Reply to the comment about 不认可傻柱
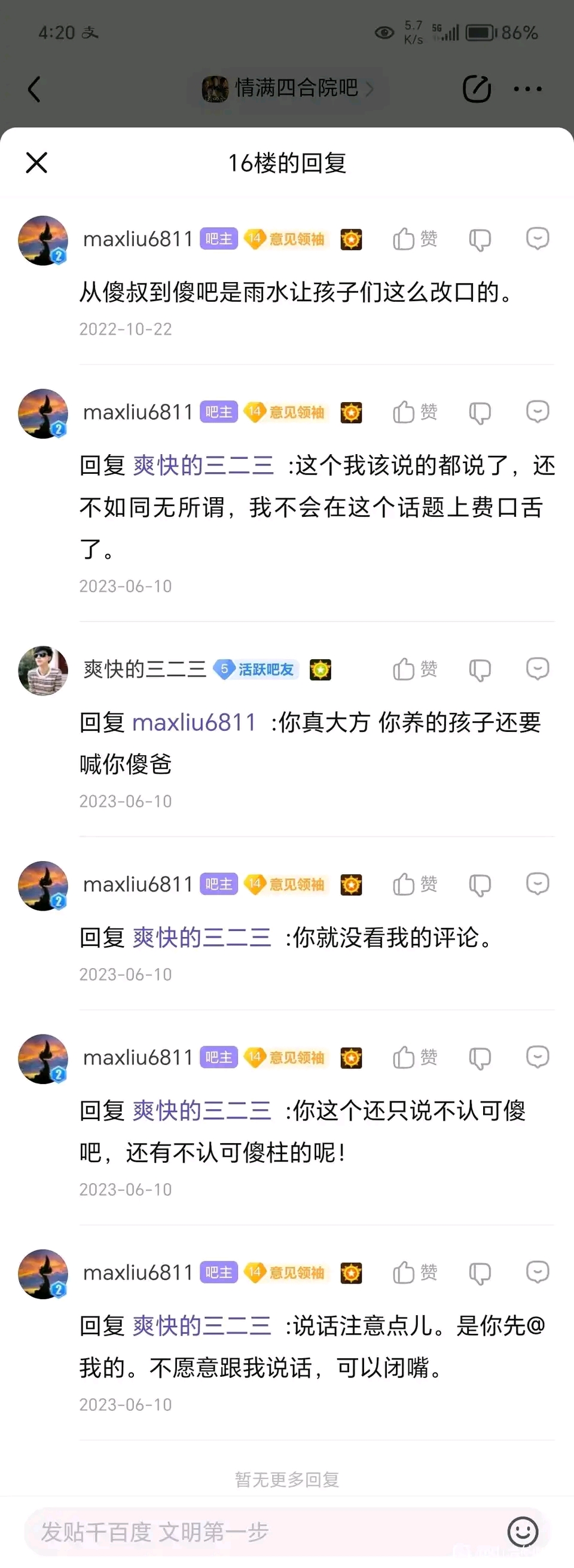This screenshot has width=574, height=1568. click(x=538, y=1057)
